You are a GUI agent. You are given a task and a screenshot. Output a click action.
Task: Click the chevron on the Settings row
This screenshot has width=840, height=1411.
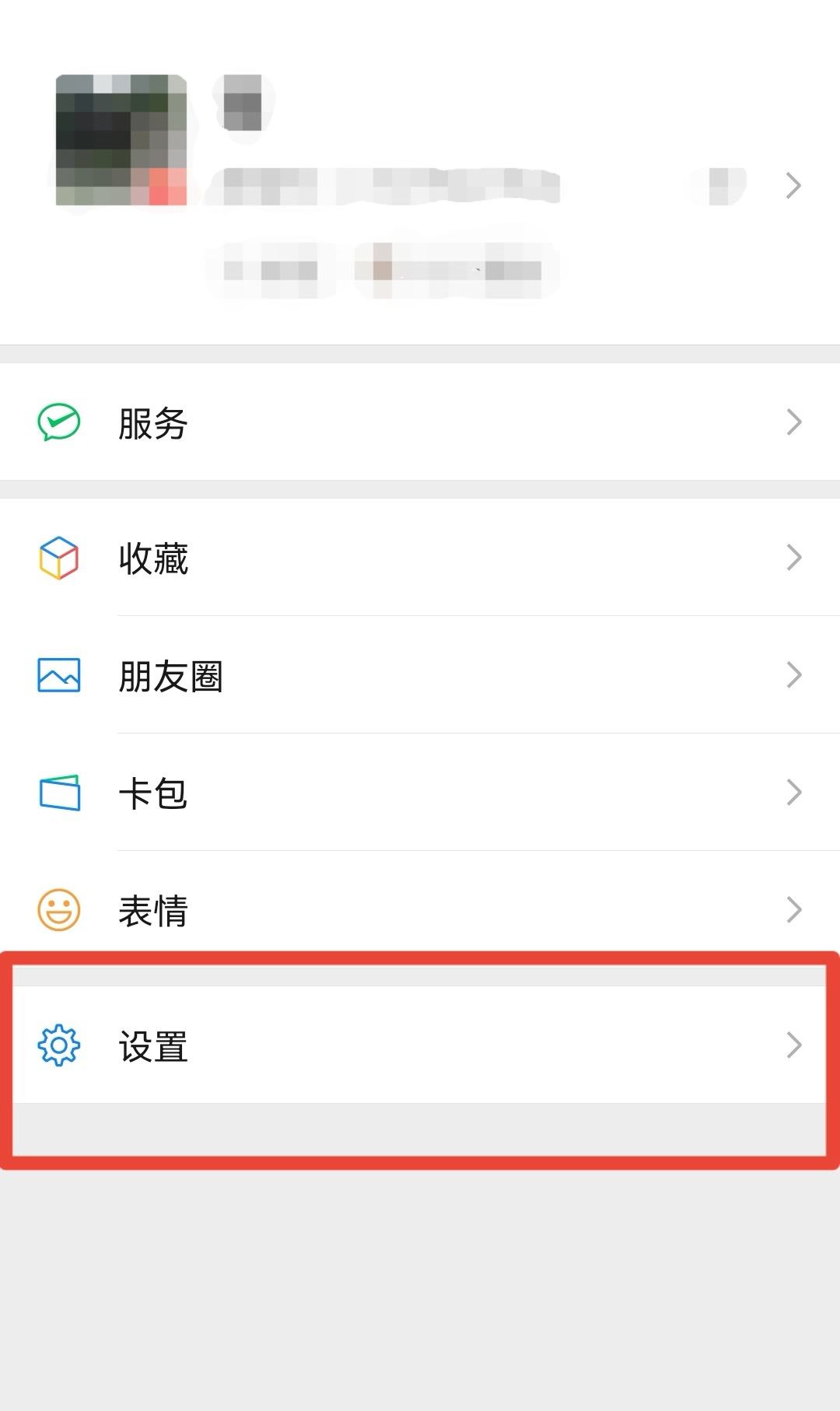(x=794, y=1046)
